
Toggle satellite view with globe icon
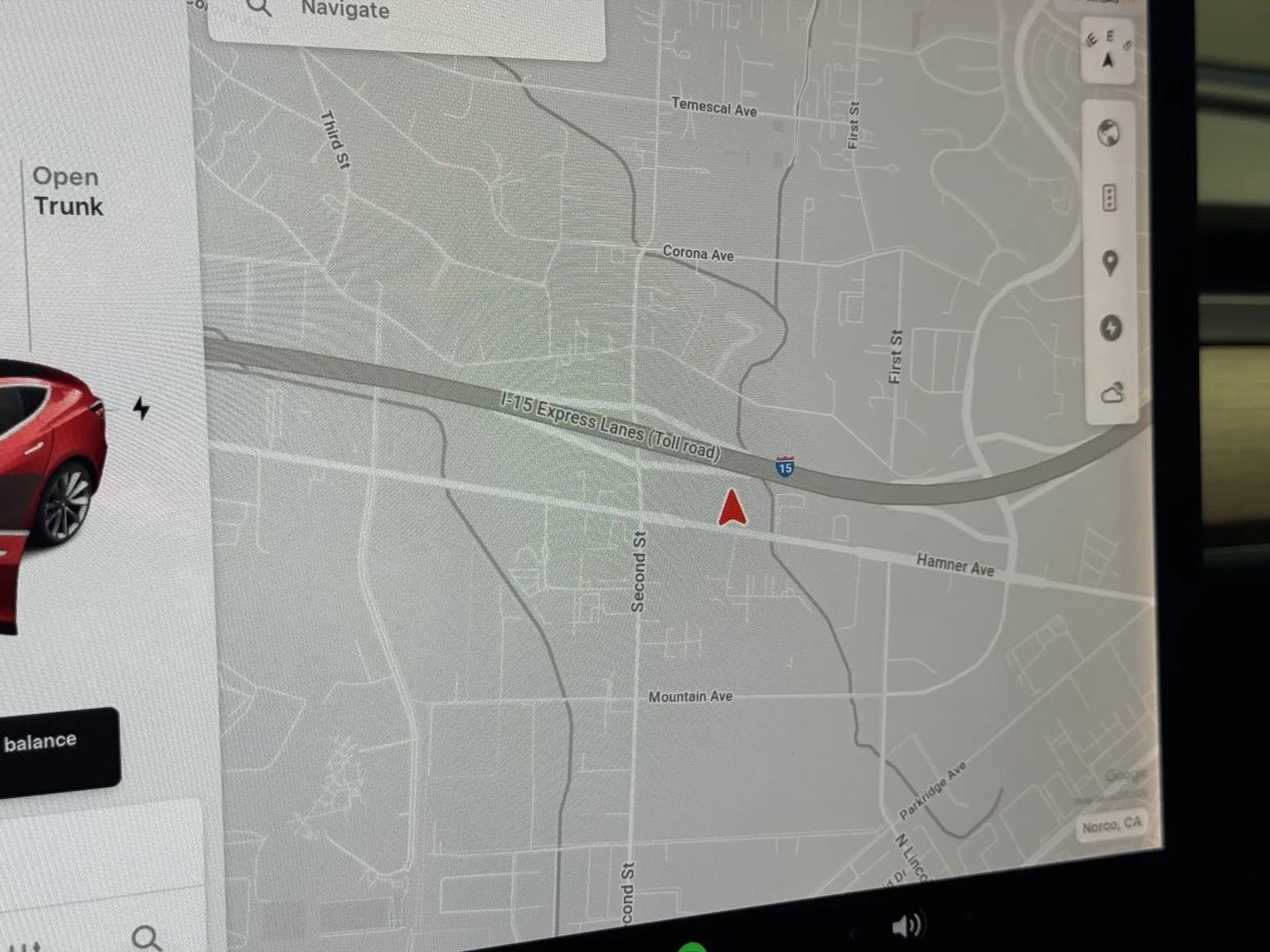point(1109,133)
